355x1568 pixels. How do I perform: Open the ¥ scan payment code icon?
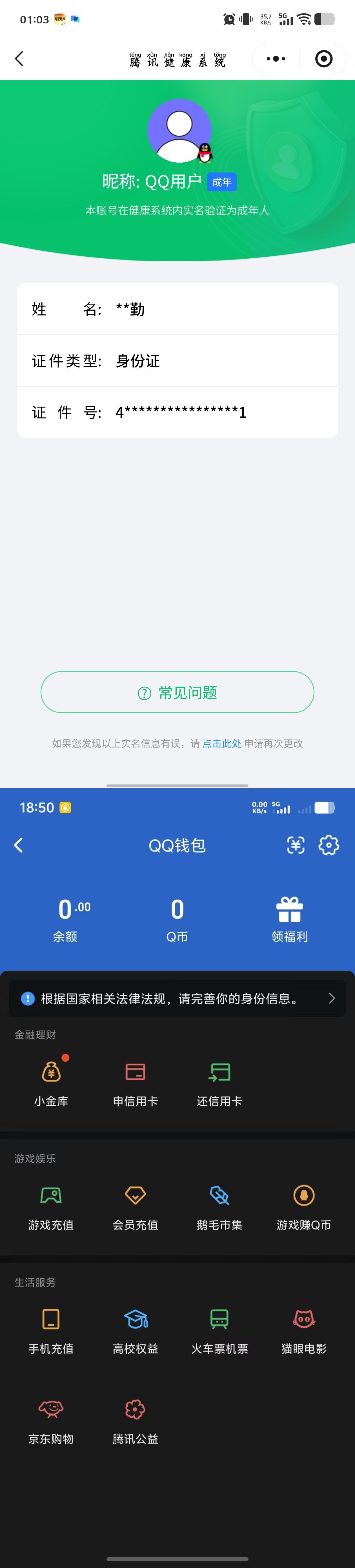[x=296, y=845]
